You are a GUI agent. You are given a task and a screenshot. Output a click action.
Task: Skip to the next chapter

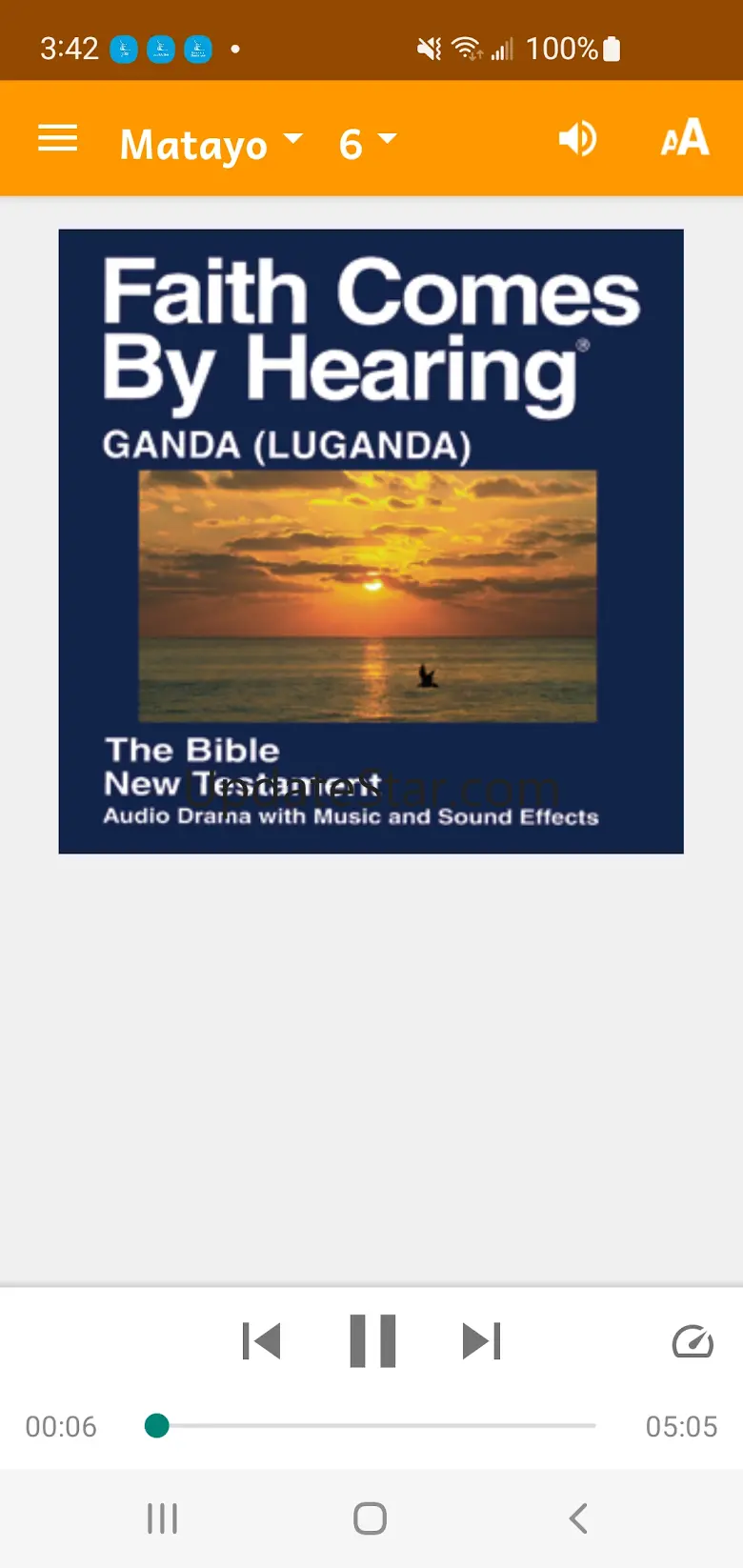coord(482,1341)
